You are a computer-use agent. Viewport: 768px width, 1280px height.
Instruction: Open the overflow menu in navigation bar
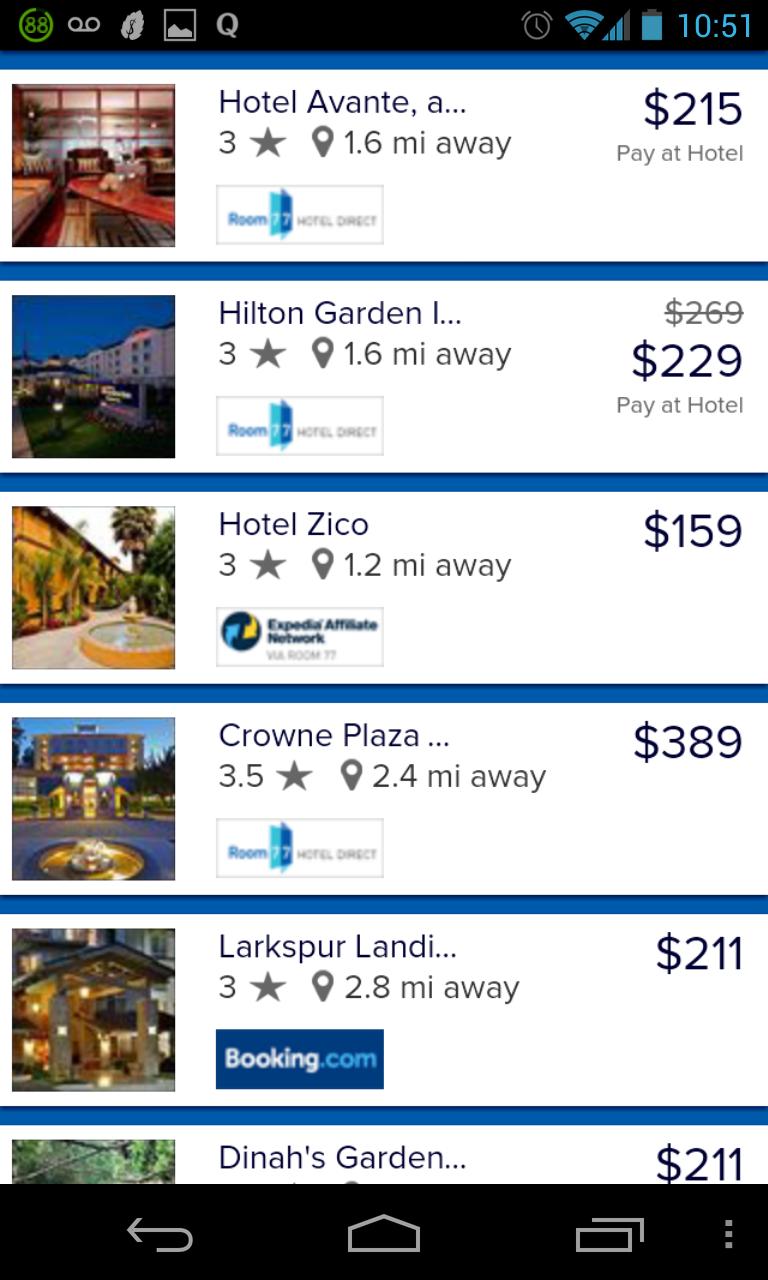[x=728, y=1234]
